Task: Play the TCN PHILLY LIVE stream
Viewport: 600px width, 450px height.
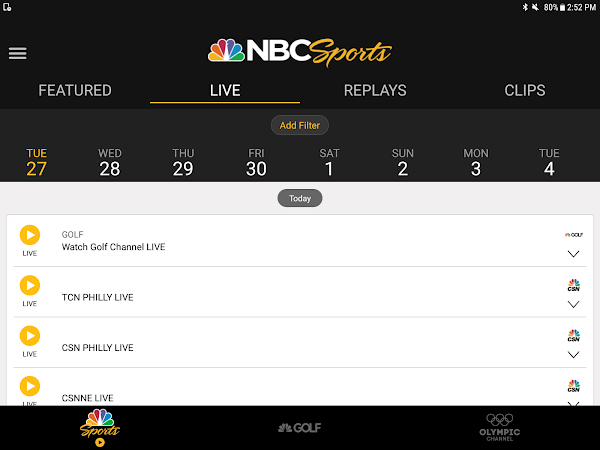Action: [x=30, y=285]
